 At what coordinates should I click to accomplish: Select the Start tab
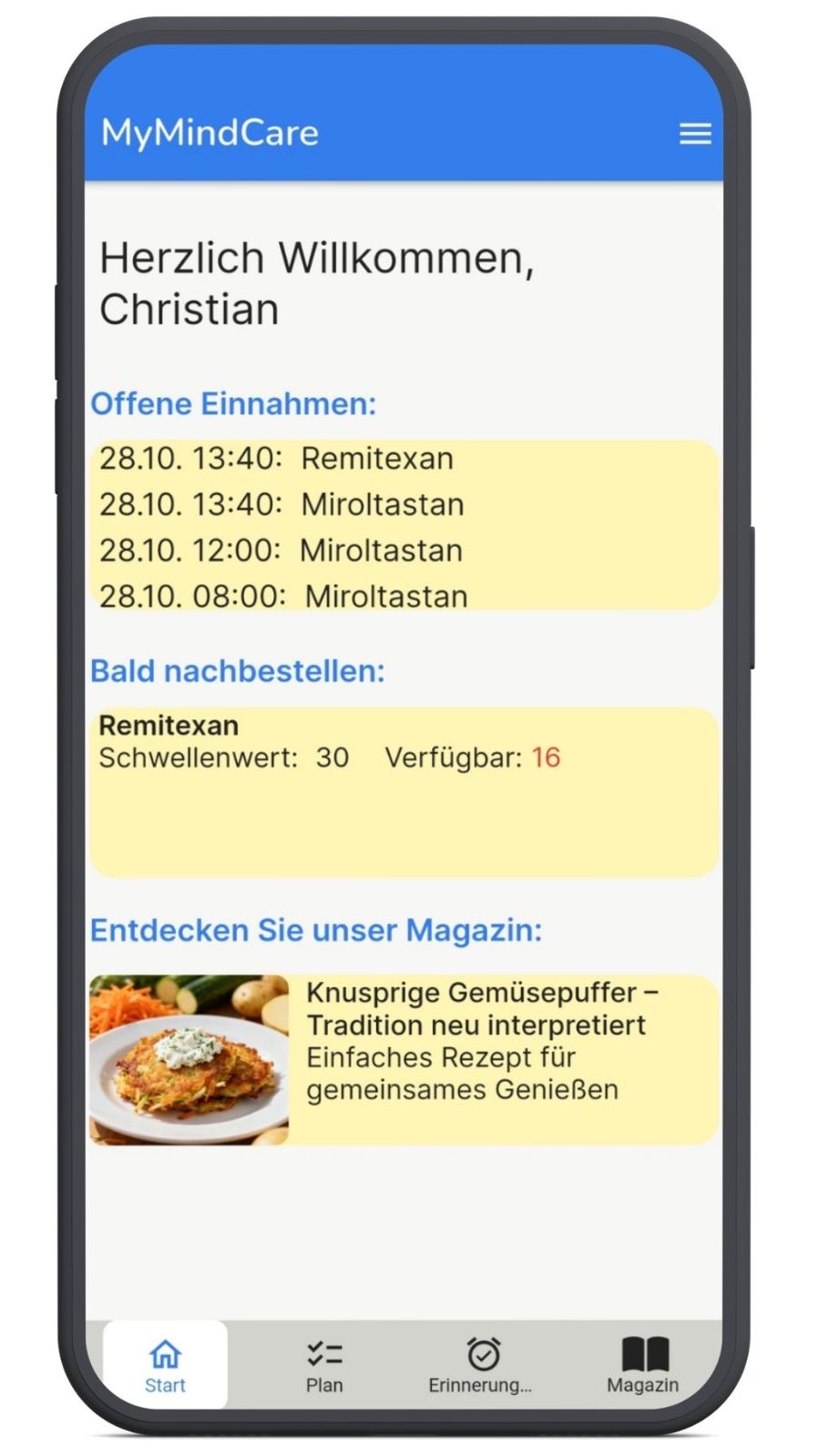point(165,1365)
